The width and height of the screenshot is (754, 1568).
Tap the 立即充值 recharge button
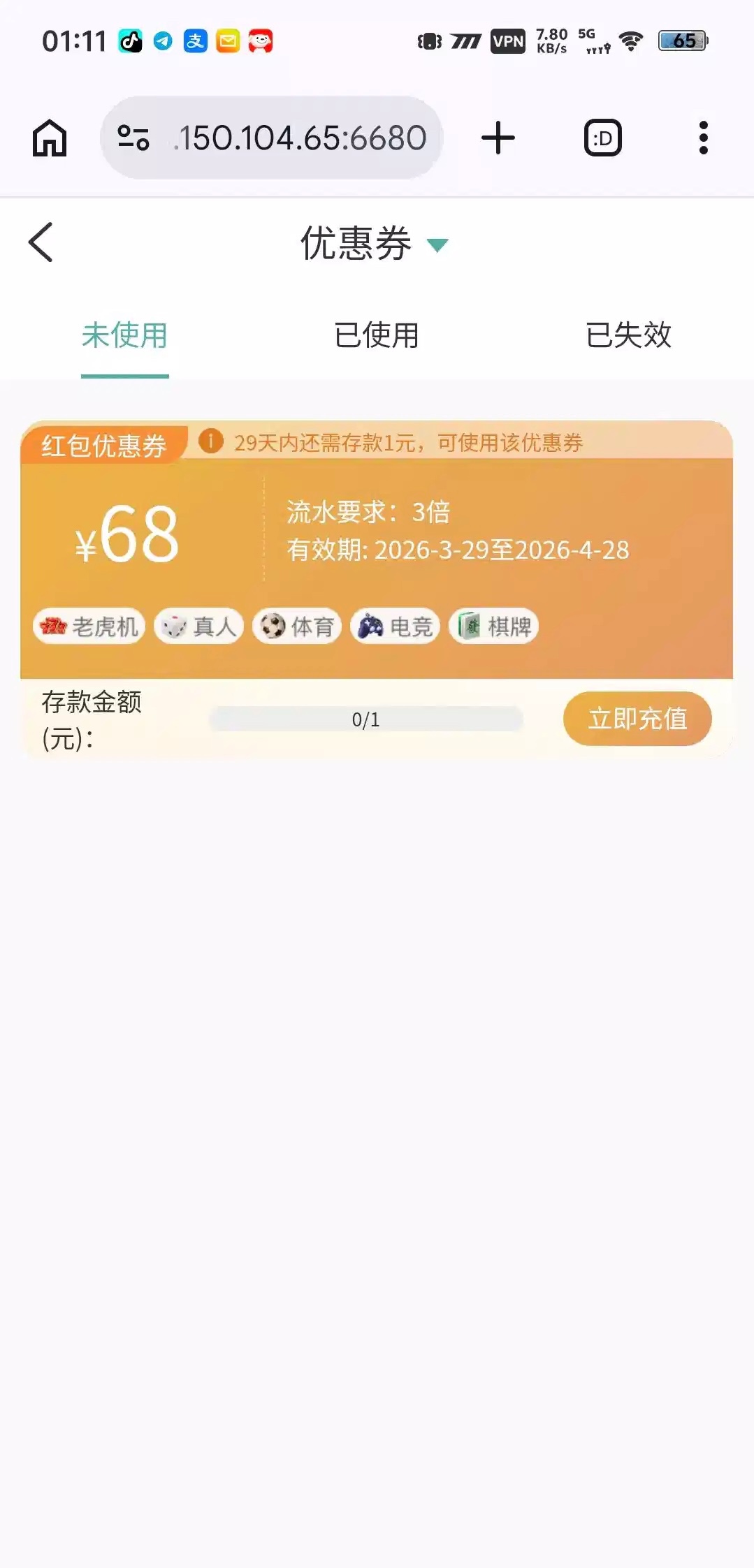[x=637, y=718]
